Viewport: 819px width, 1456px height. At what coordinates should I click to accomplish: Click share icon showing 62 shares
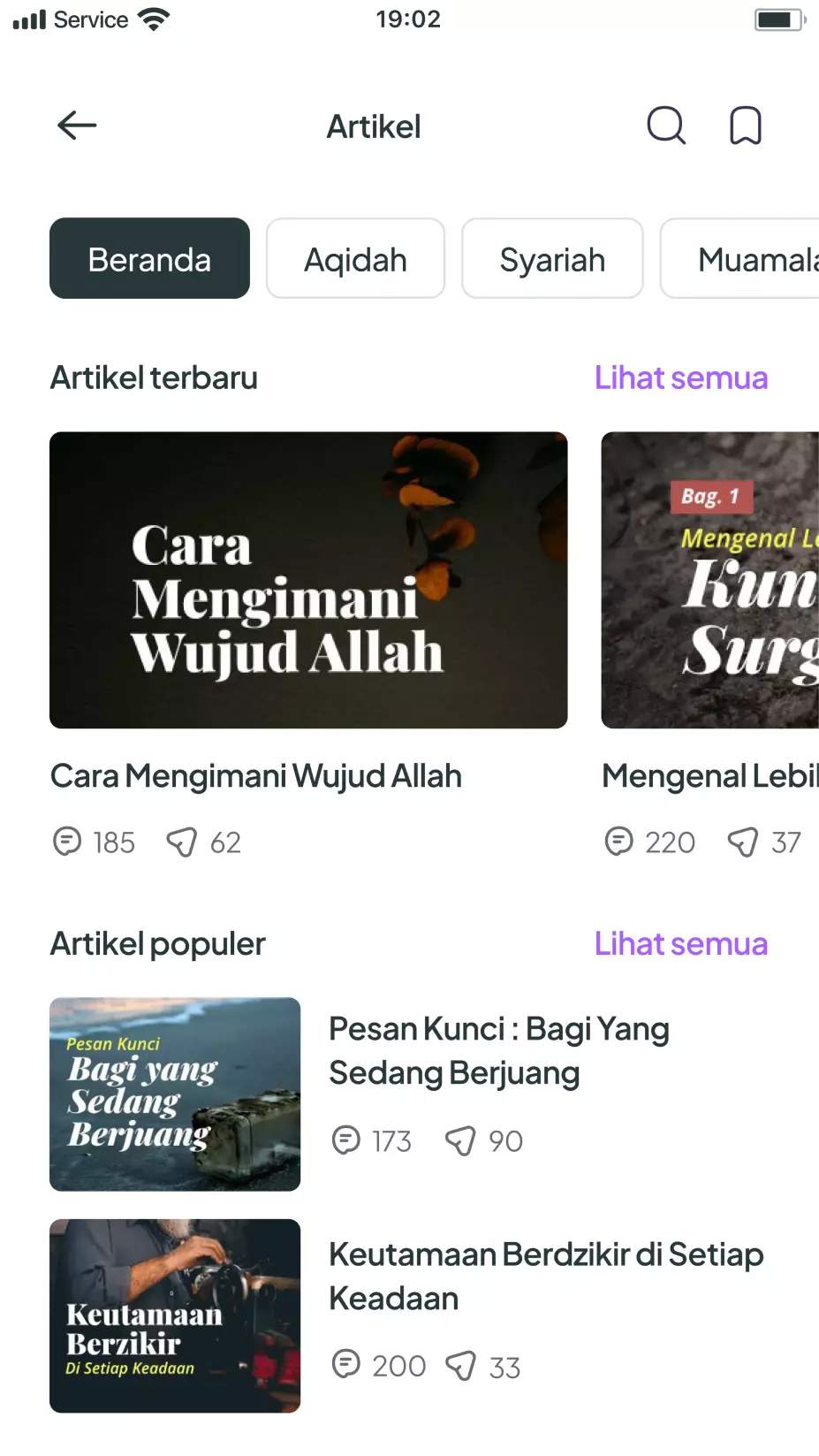pos(183,842)
